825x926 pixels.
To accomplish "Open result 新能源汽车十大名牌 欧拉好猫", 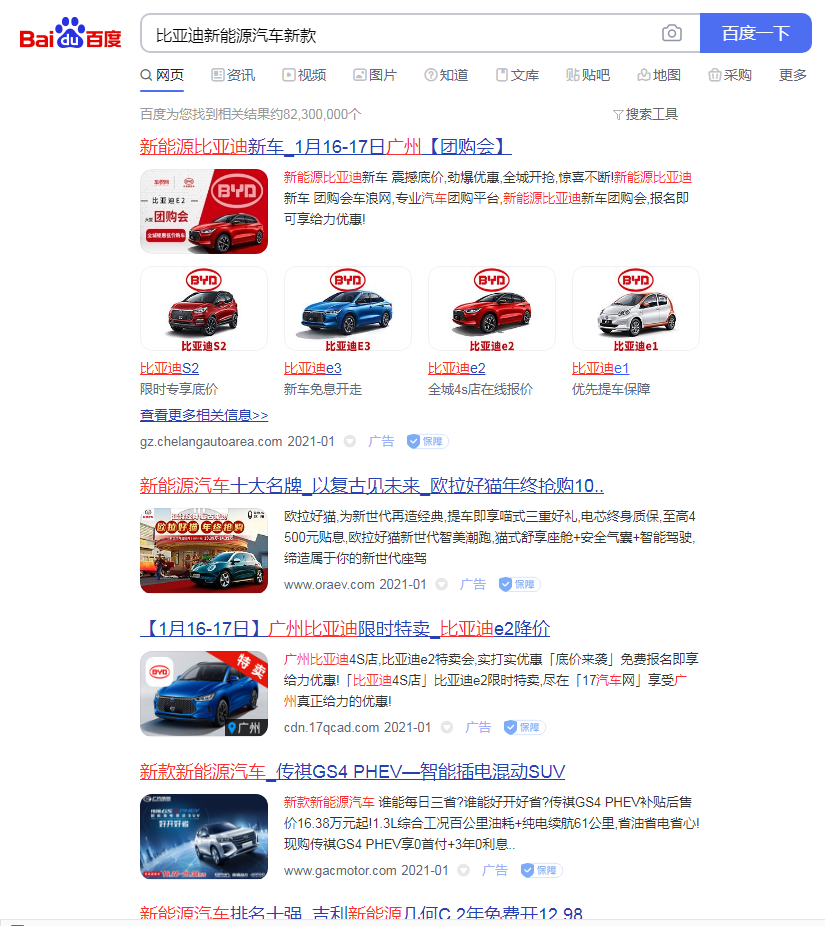I will [x=371, y=486].
